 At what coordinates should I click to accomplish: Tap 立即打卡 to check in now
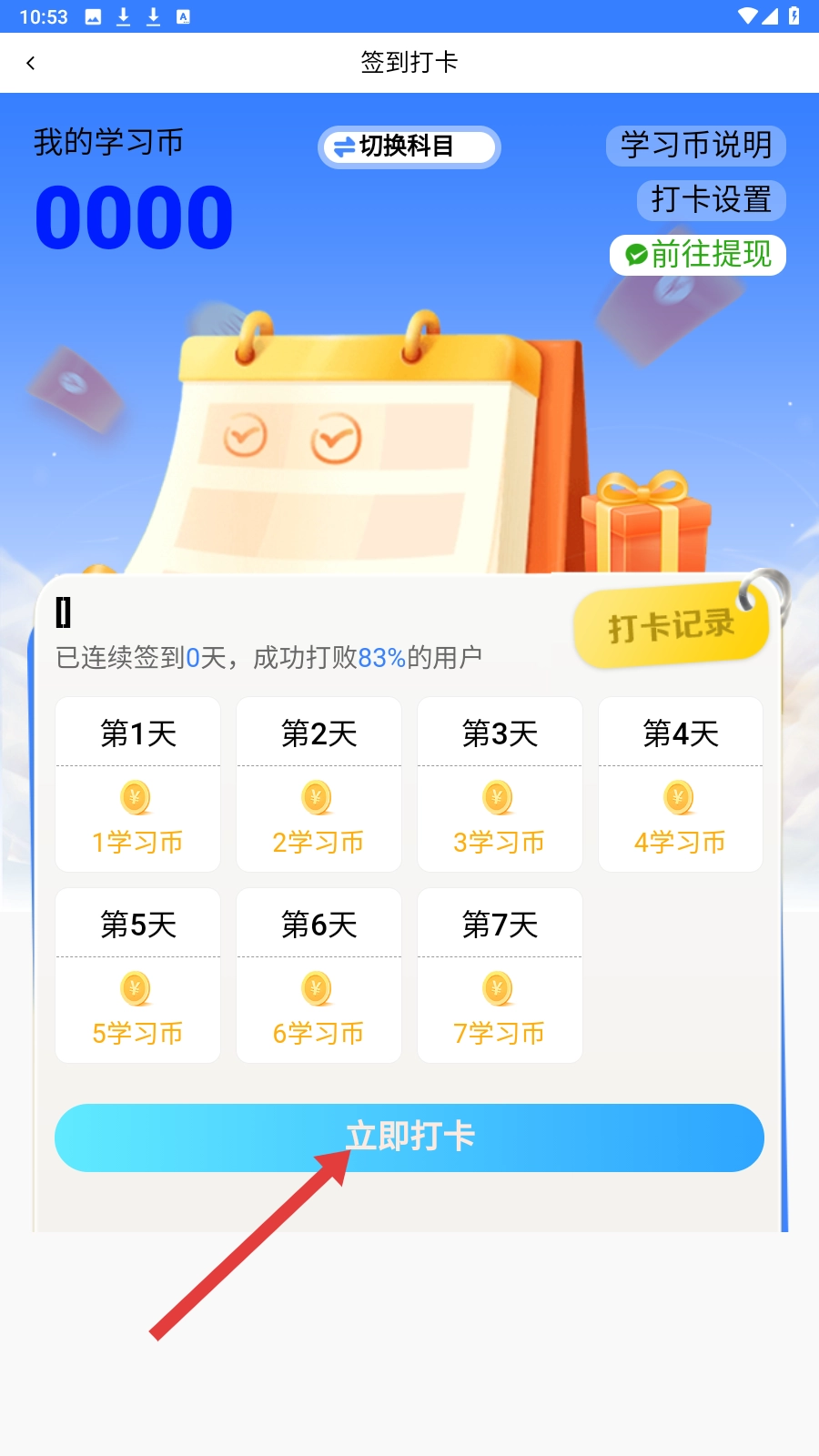409,1137
